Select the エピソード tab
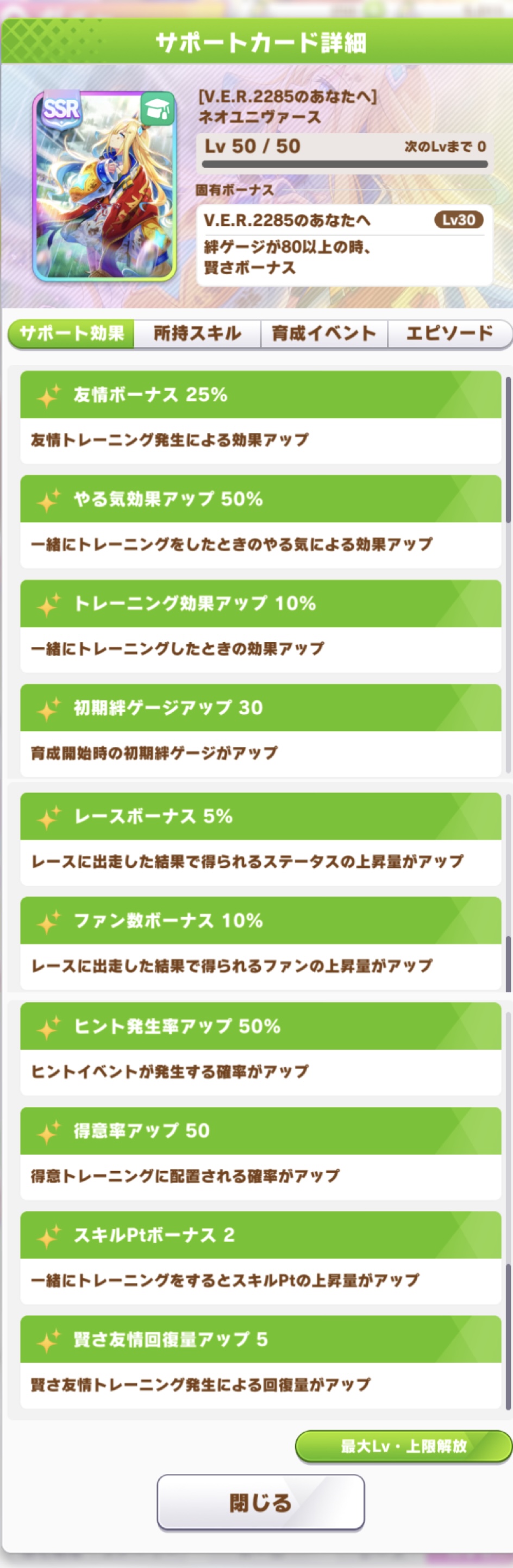This screenshot has height=1568, width=513. click(449, 333)
